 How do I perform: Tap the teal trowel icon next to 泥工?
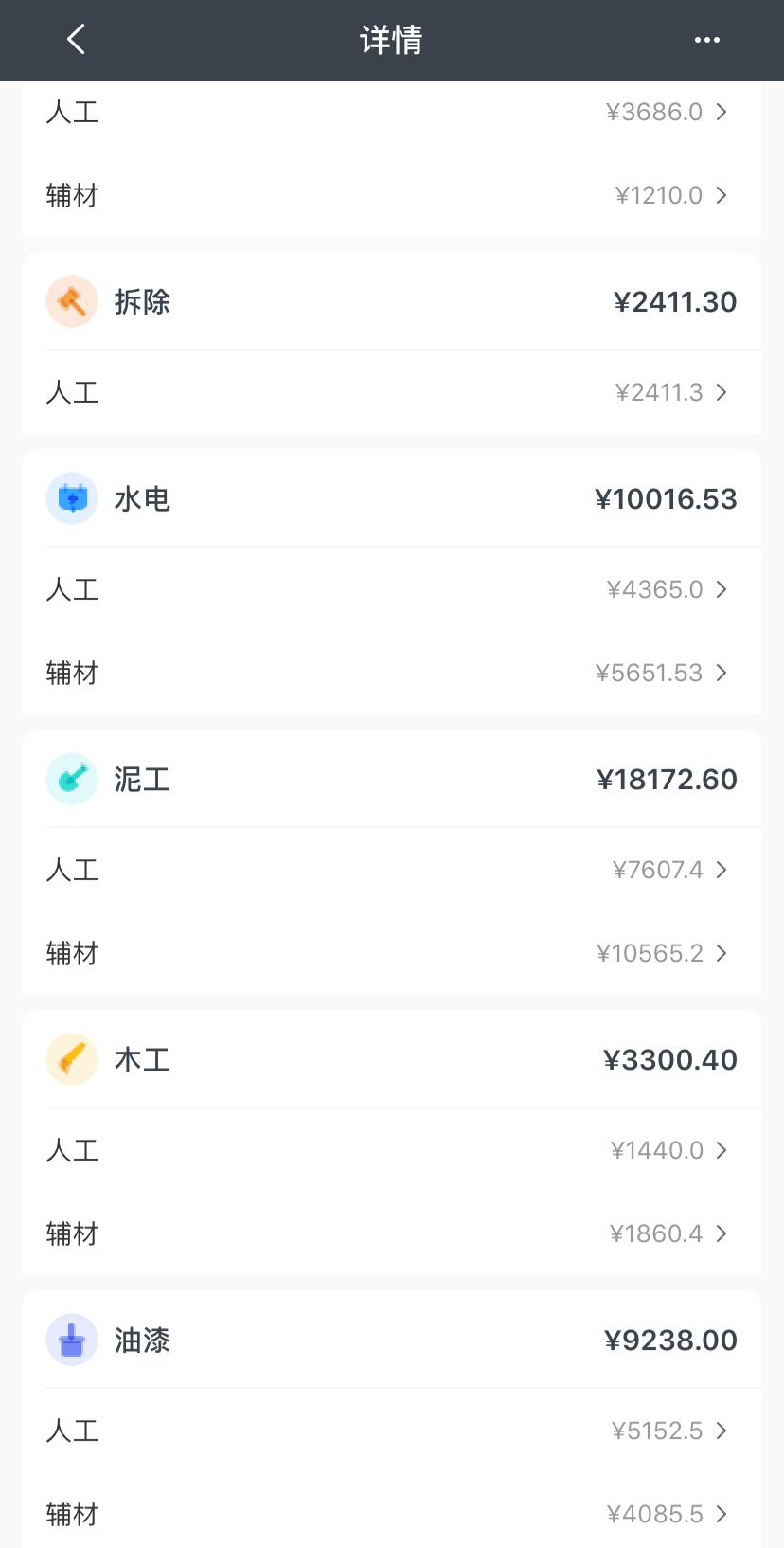(71, 778)
